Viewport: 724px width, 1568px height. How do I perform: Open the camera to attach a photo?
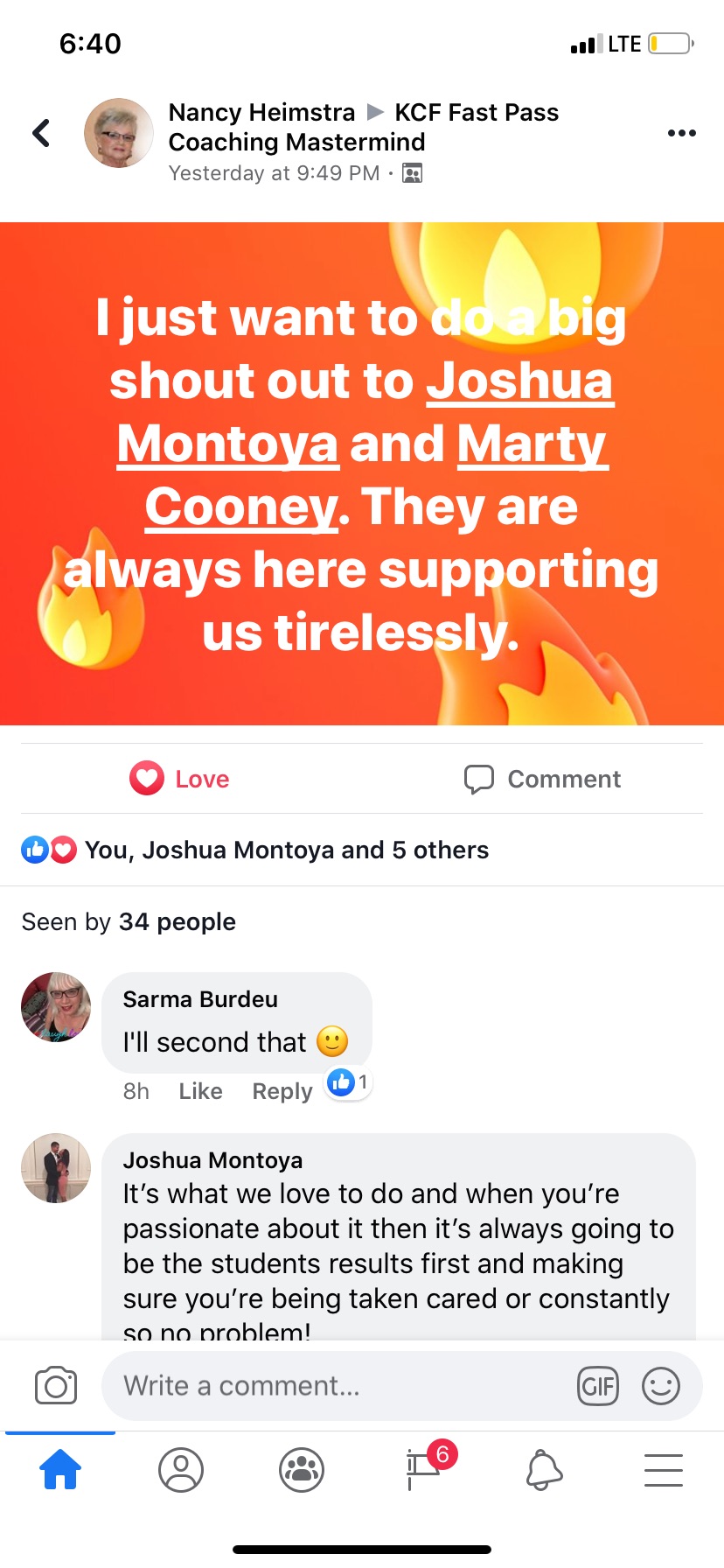click(x=56, y=1385)
